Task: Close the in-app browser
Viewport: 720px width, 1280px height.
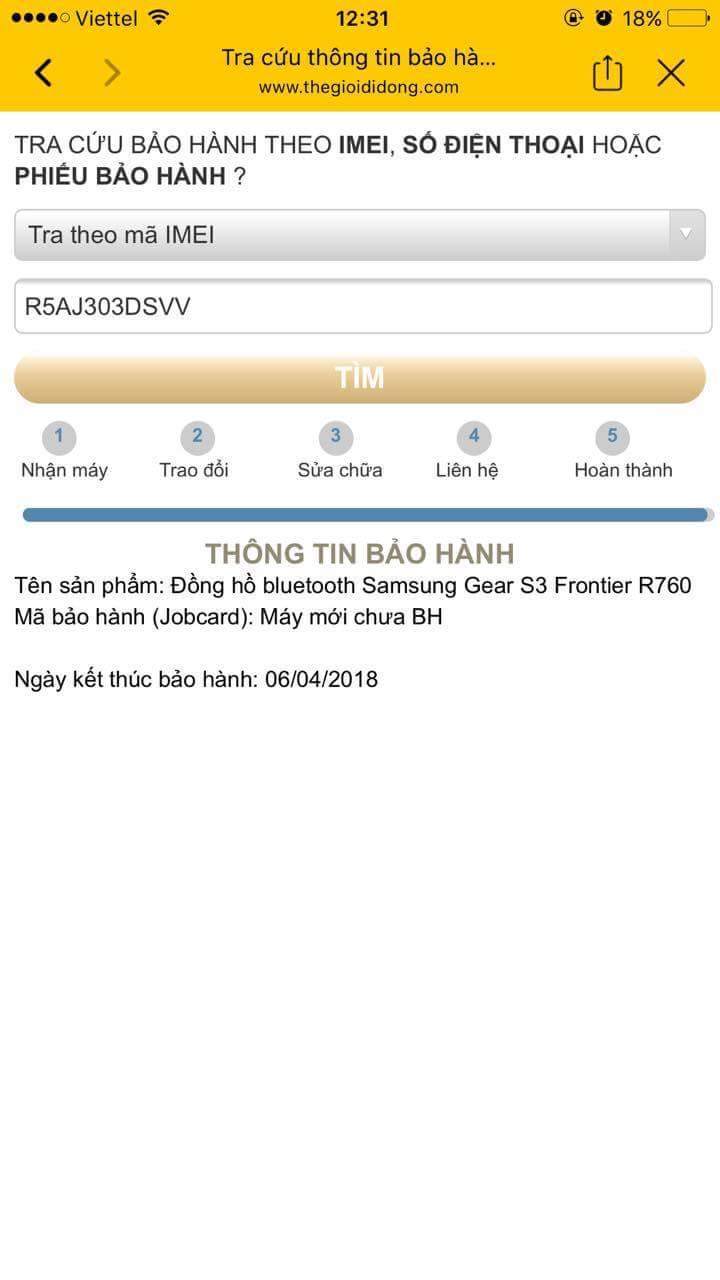Action: pos(671,73)
